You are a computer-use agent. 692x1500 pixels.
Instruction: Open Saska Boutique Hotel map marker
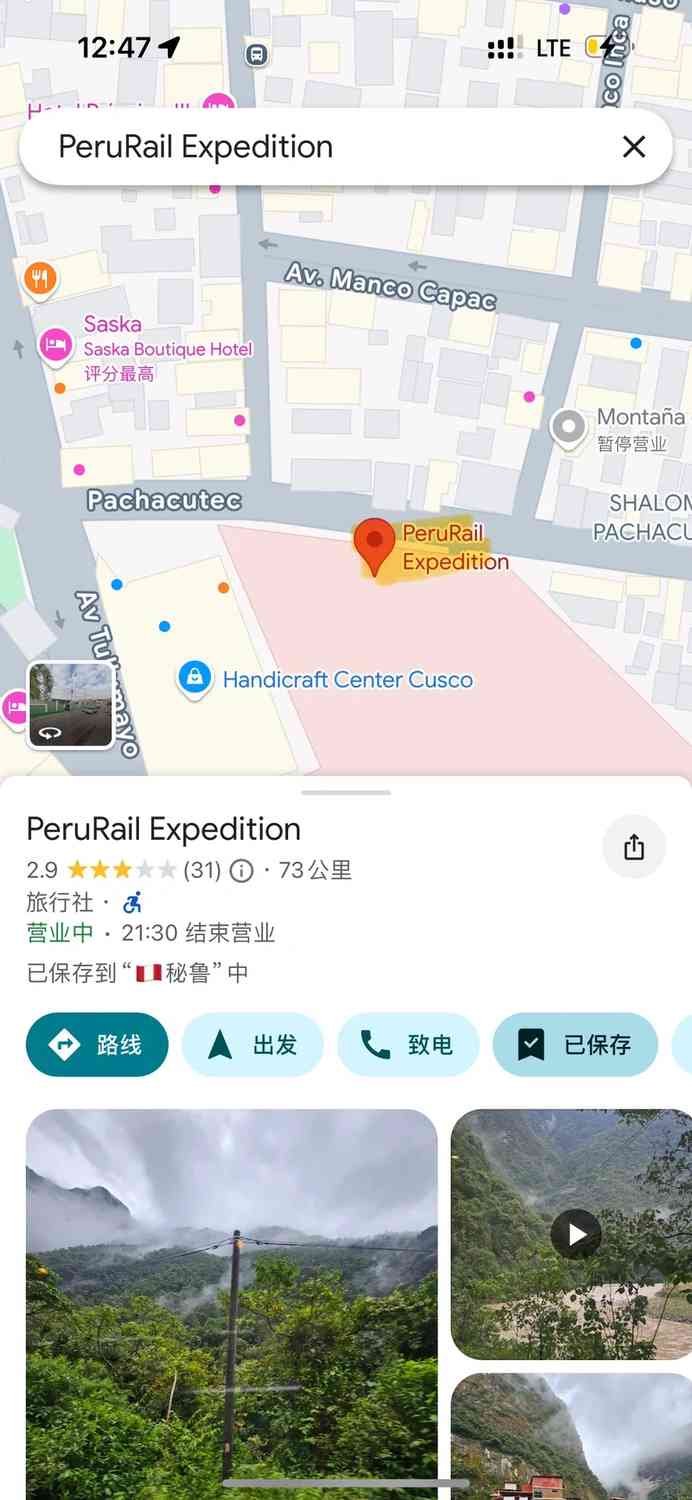coord(56,346)
